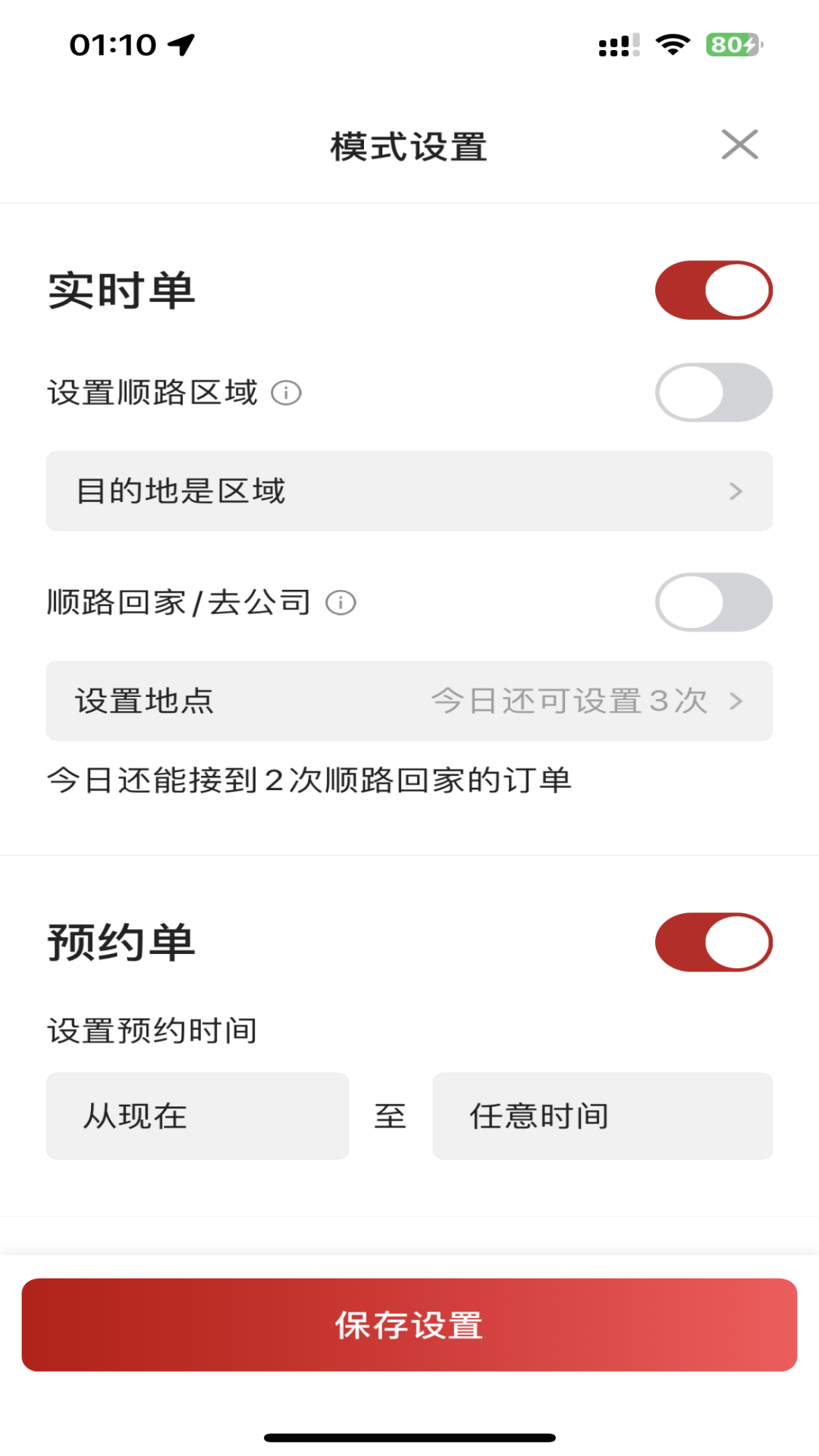The image size is (819, 1456).
Task: Click the 今日还可设置3次 hint text
Action: coord(569,701)
